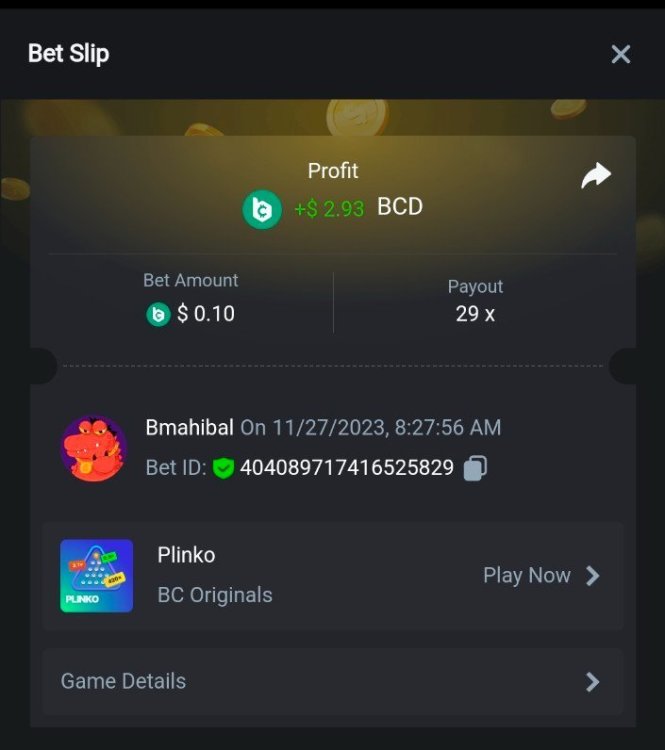Share this bet slip
This screenshot has height=750, width=665.
pyautogui.click(x=596, y=177)
